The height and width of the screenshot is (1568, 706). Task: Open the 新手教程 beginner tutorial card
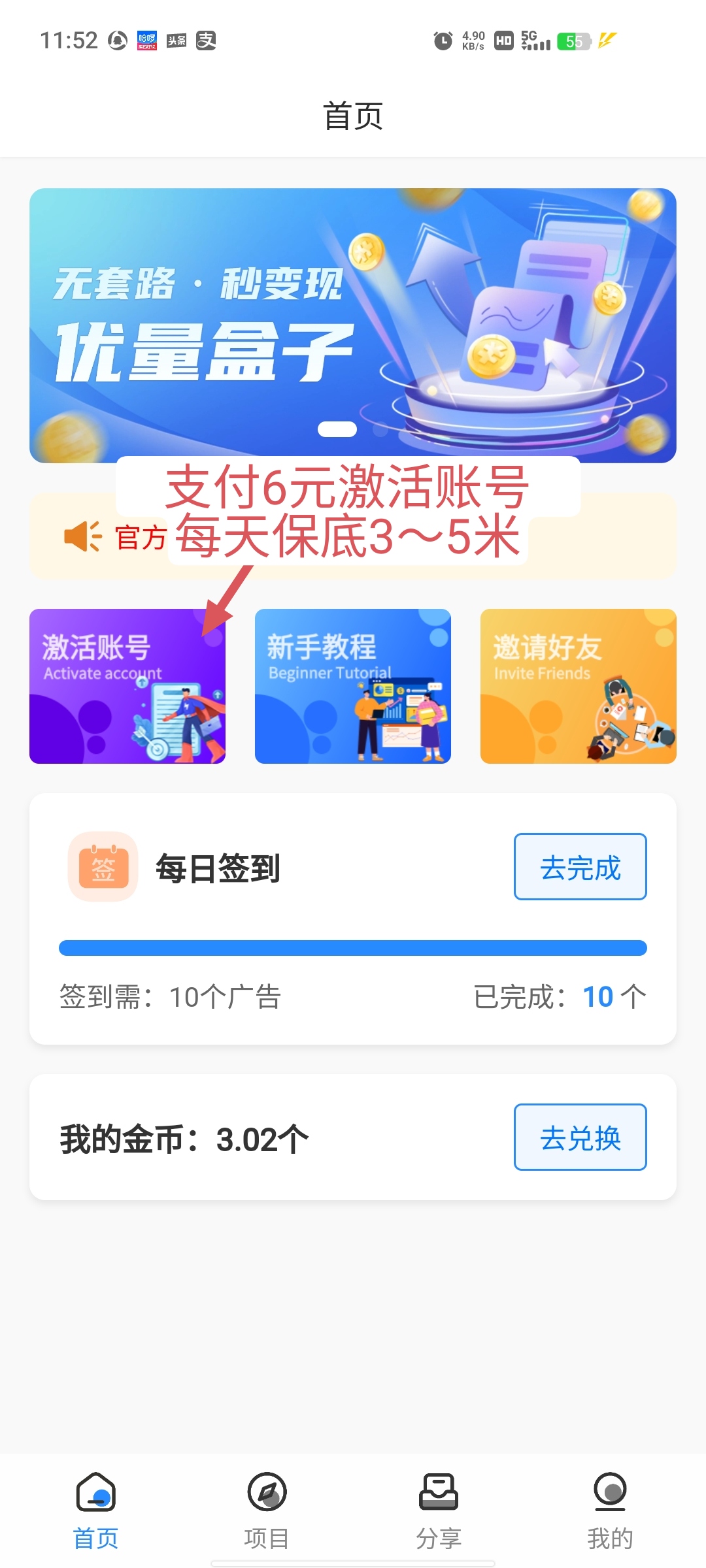353,686
